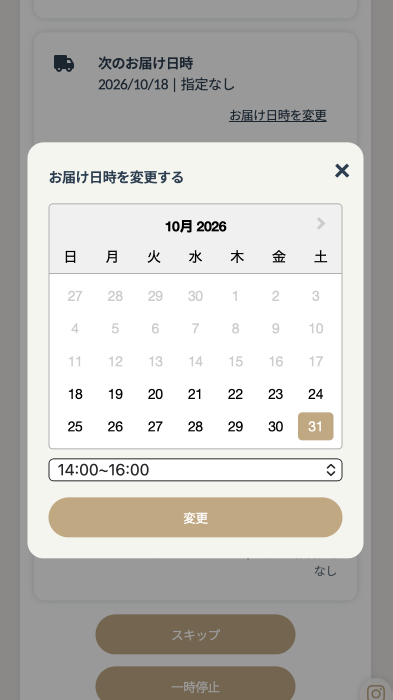The width and height of the screenshot is (393, 700).
Task: Set delivery date to the 23rd
Action: (x=276, y=394)
